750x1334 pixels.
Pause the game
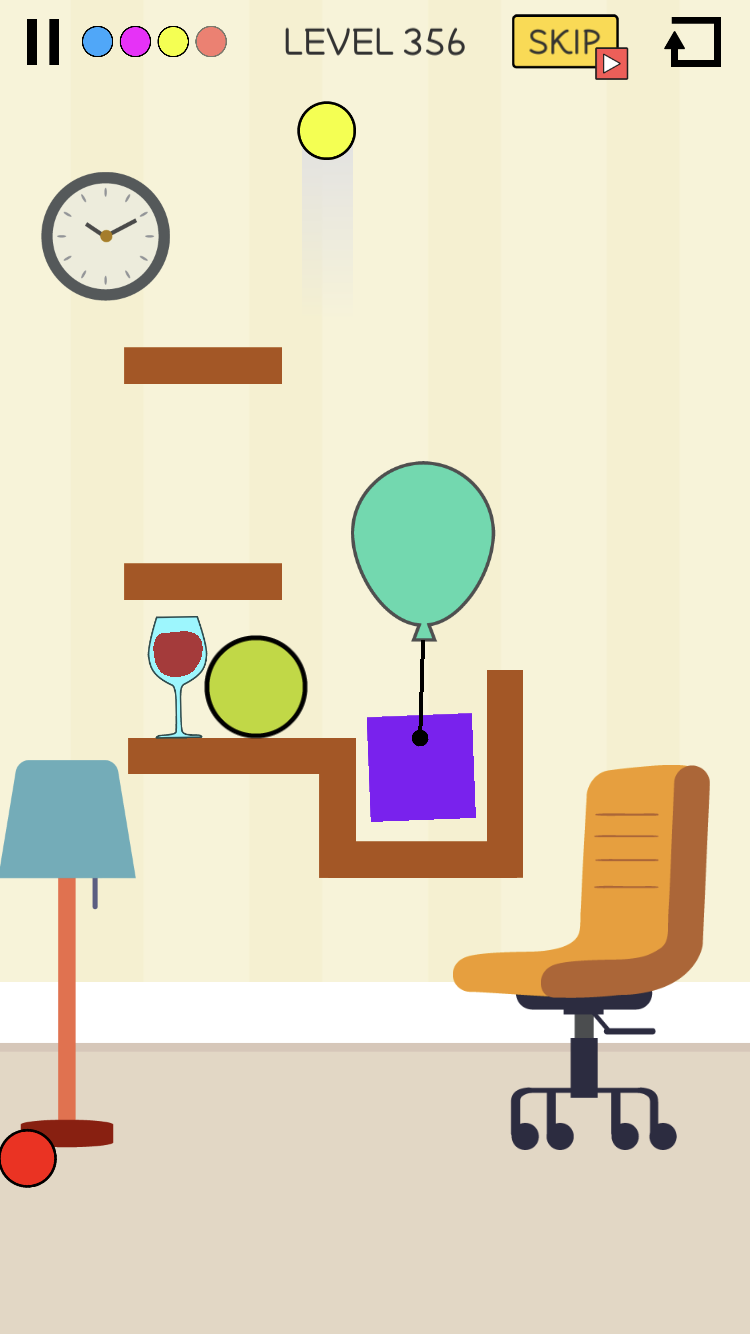pyautogui.click(x=42, y=42)
